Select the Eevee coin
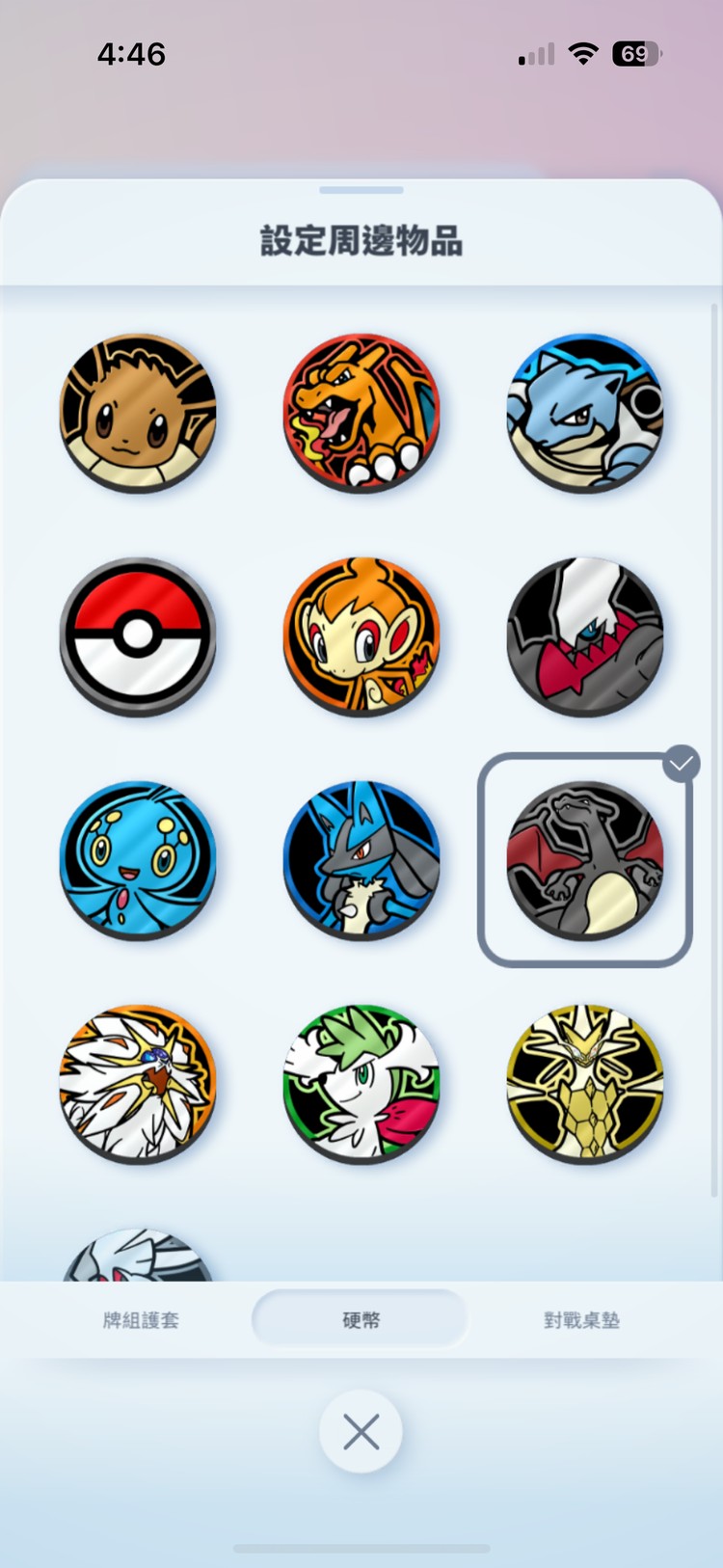723x1568 pixels. 138,413
